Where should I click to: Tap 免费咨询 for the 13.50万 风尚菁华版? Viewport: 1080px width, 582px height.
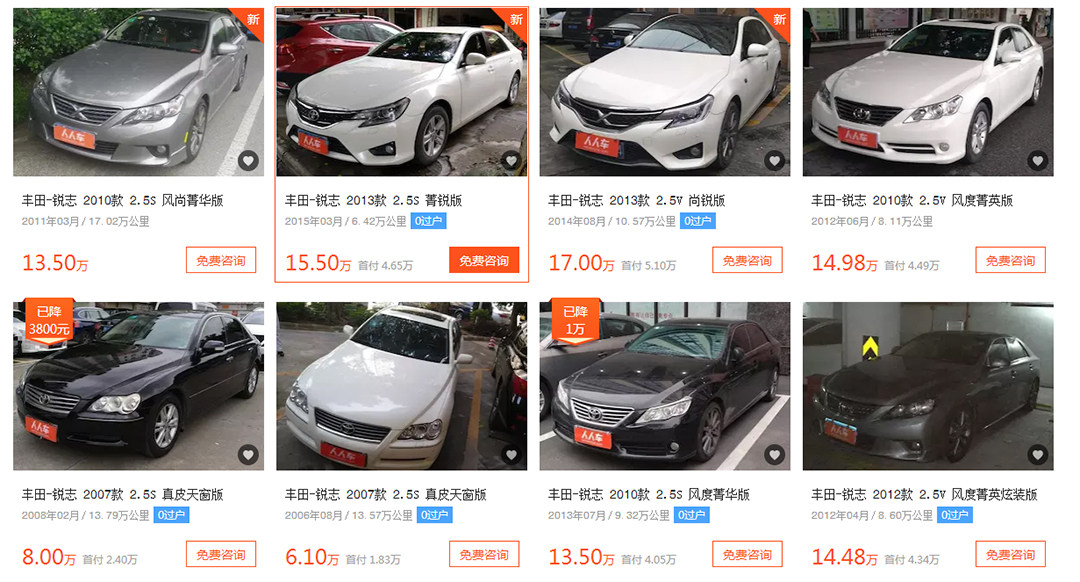221,260
